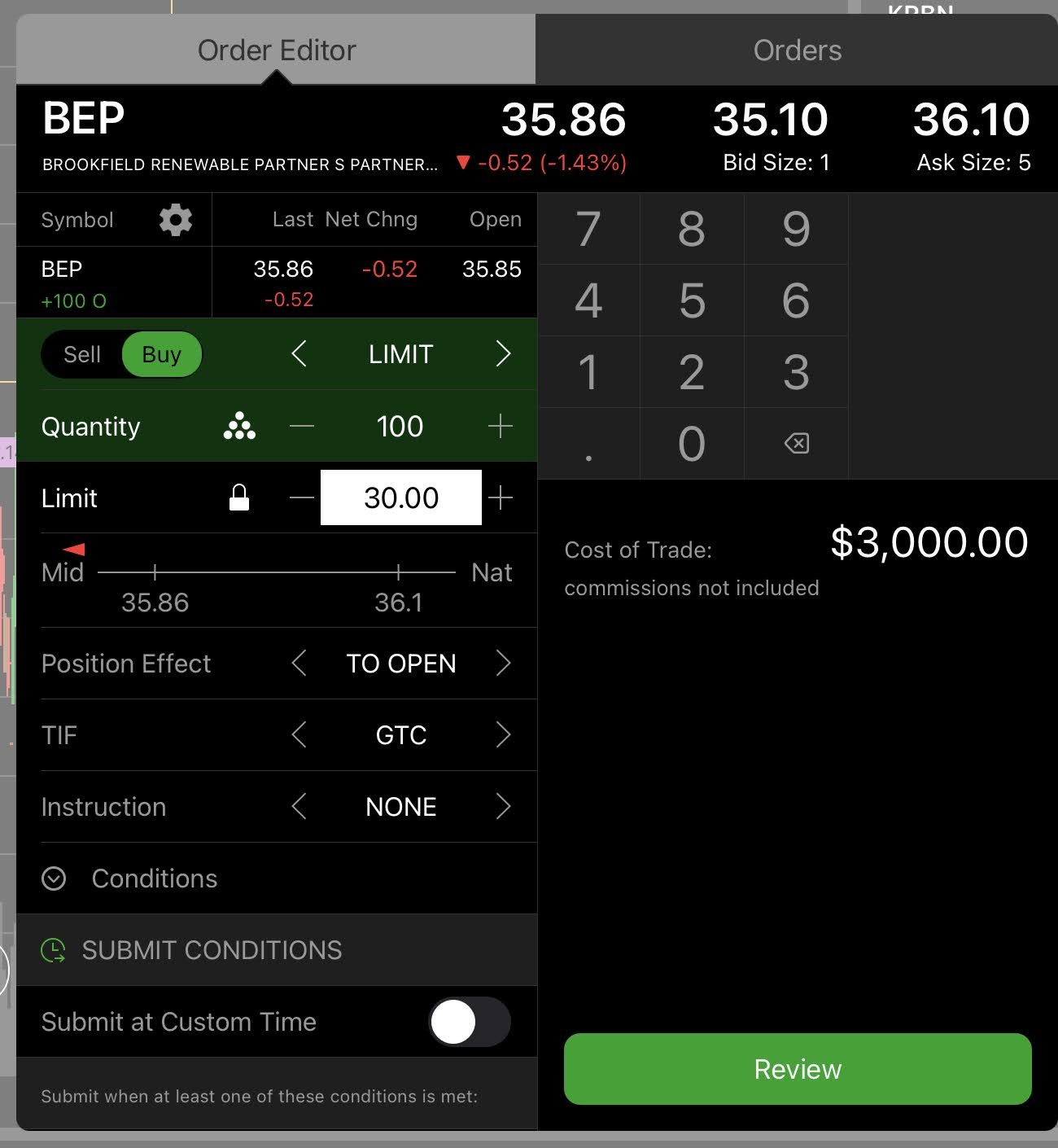Image resolution: width=1058 pixels, height=1148 pixels.
Task: Tap the quantity presets dots icon
Action: [x=239, y=426]
